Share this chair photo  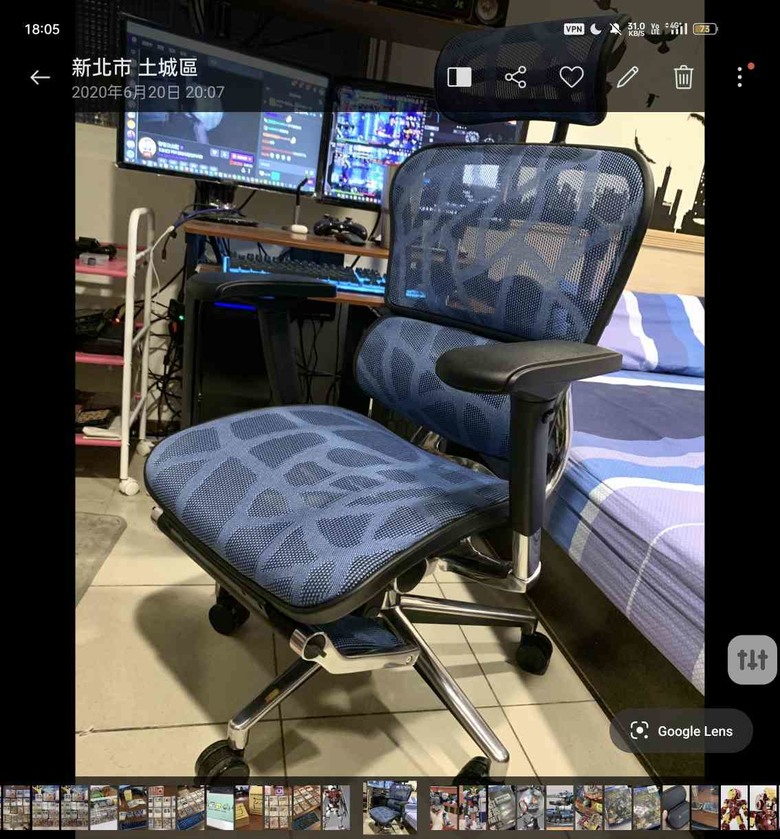coord(515,77)
